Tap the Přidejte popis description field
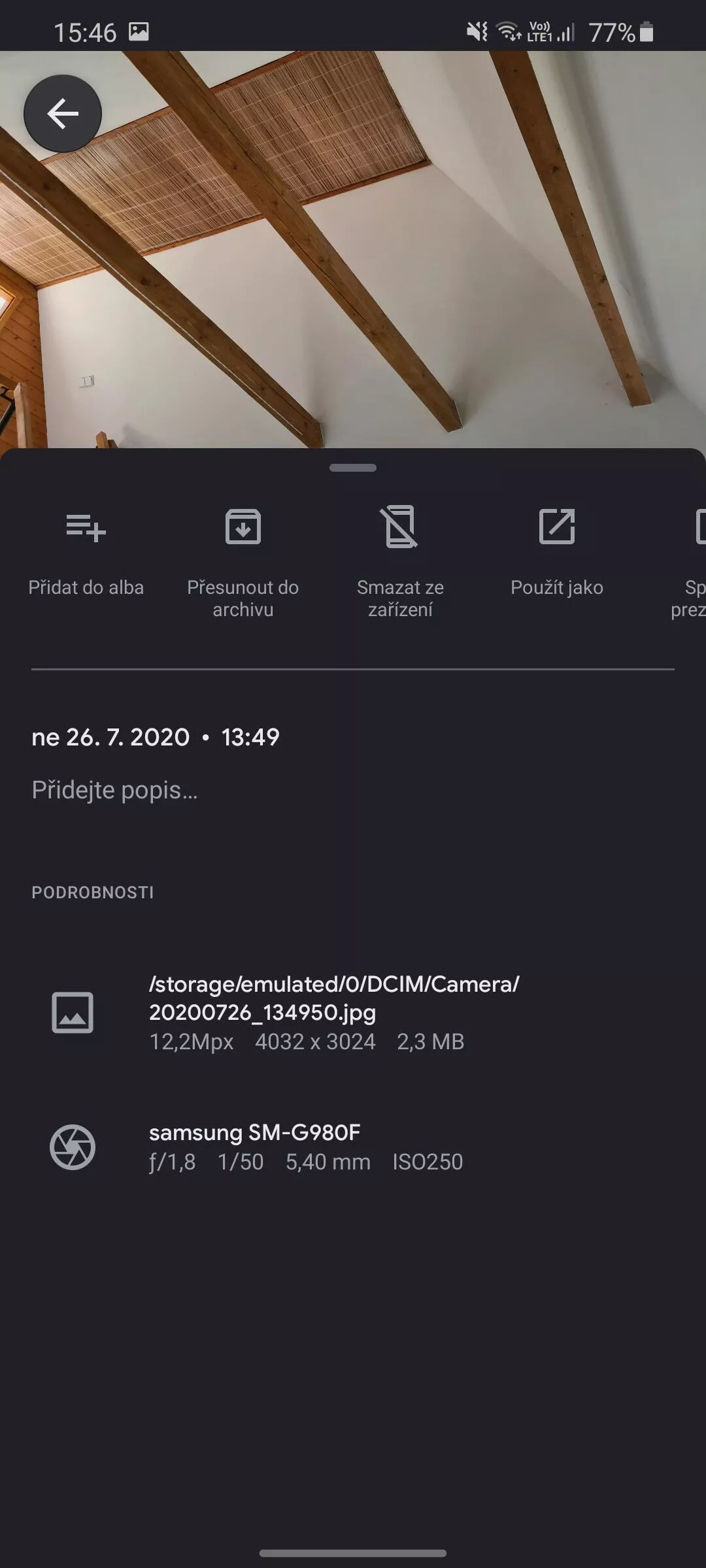 (x=114, y=790)
